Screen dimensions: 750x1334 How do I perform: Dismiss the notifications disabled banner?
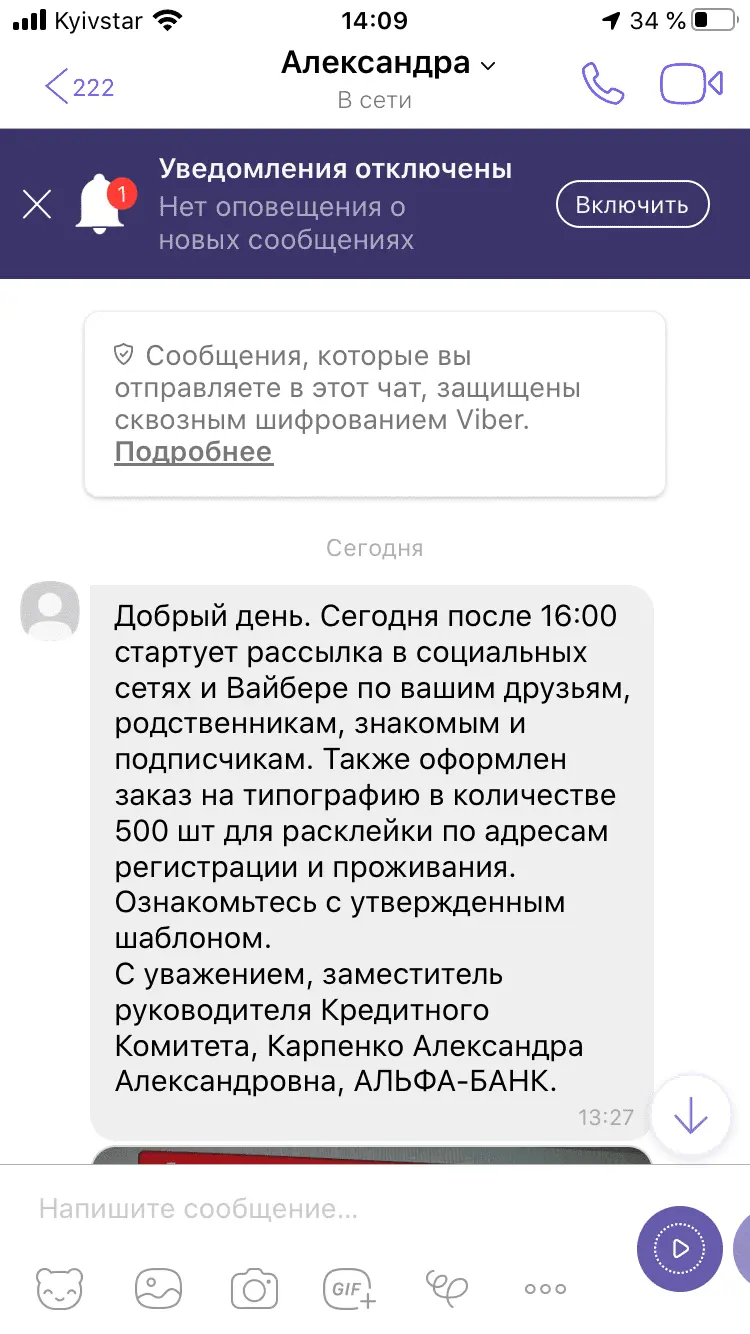point(37,205)
